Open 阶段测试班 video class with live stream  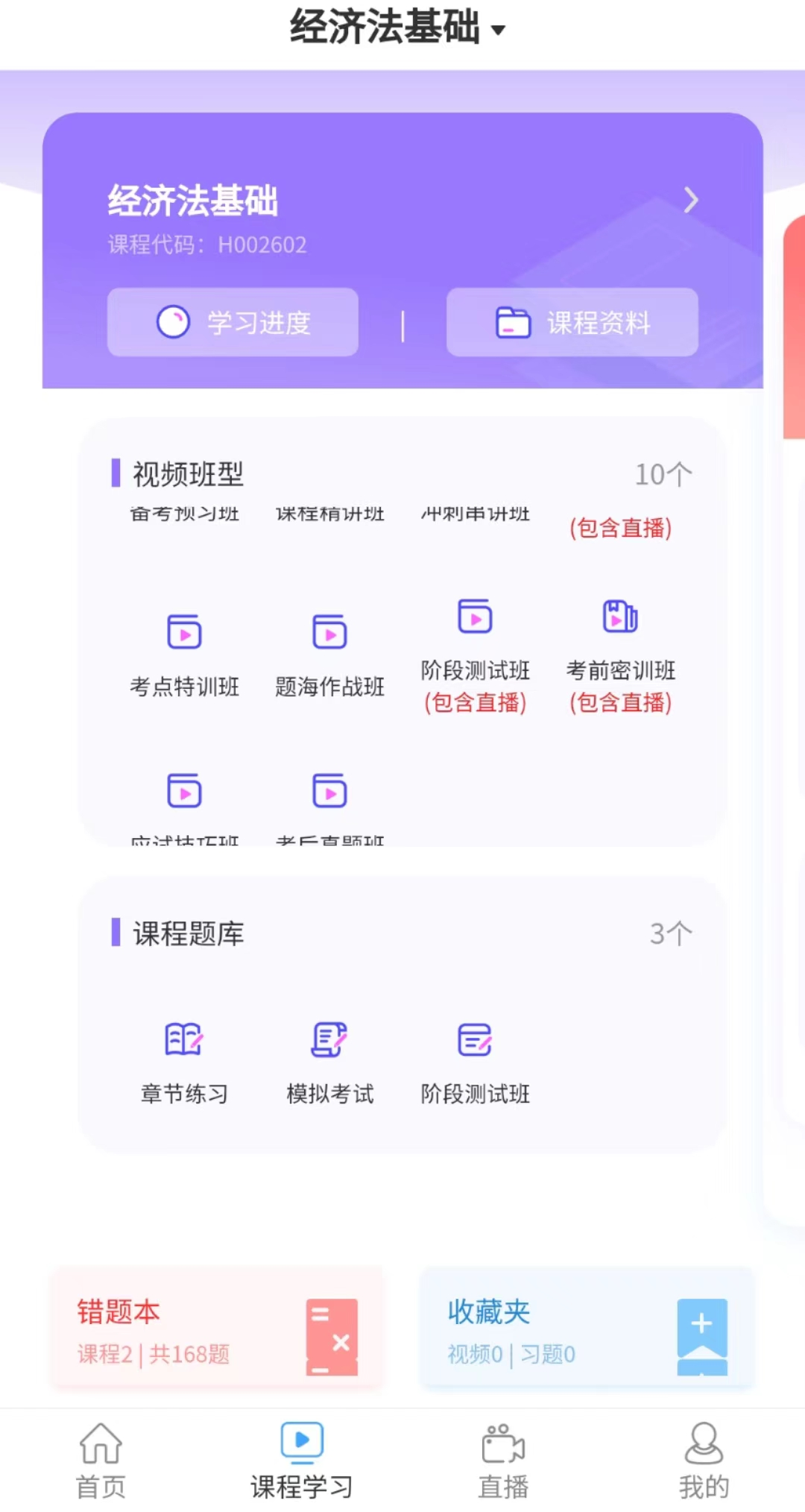point(475,652)
